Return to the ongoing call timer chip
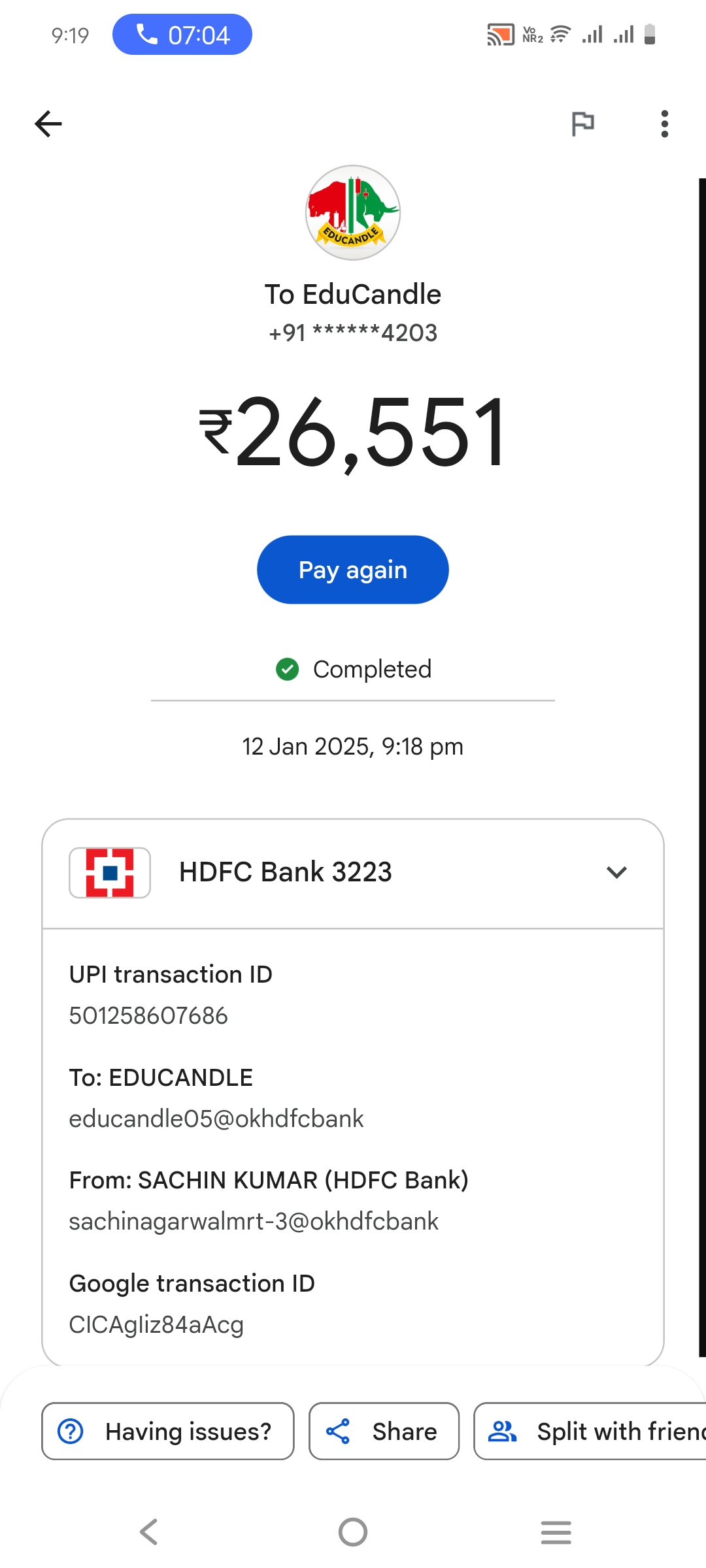The height and width of the screenshot is (1568, 706). point(182,35)
